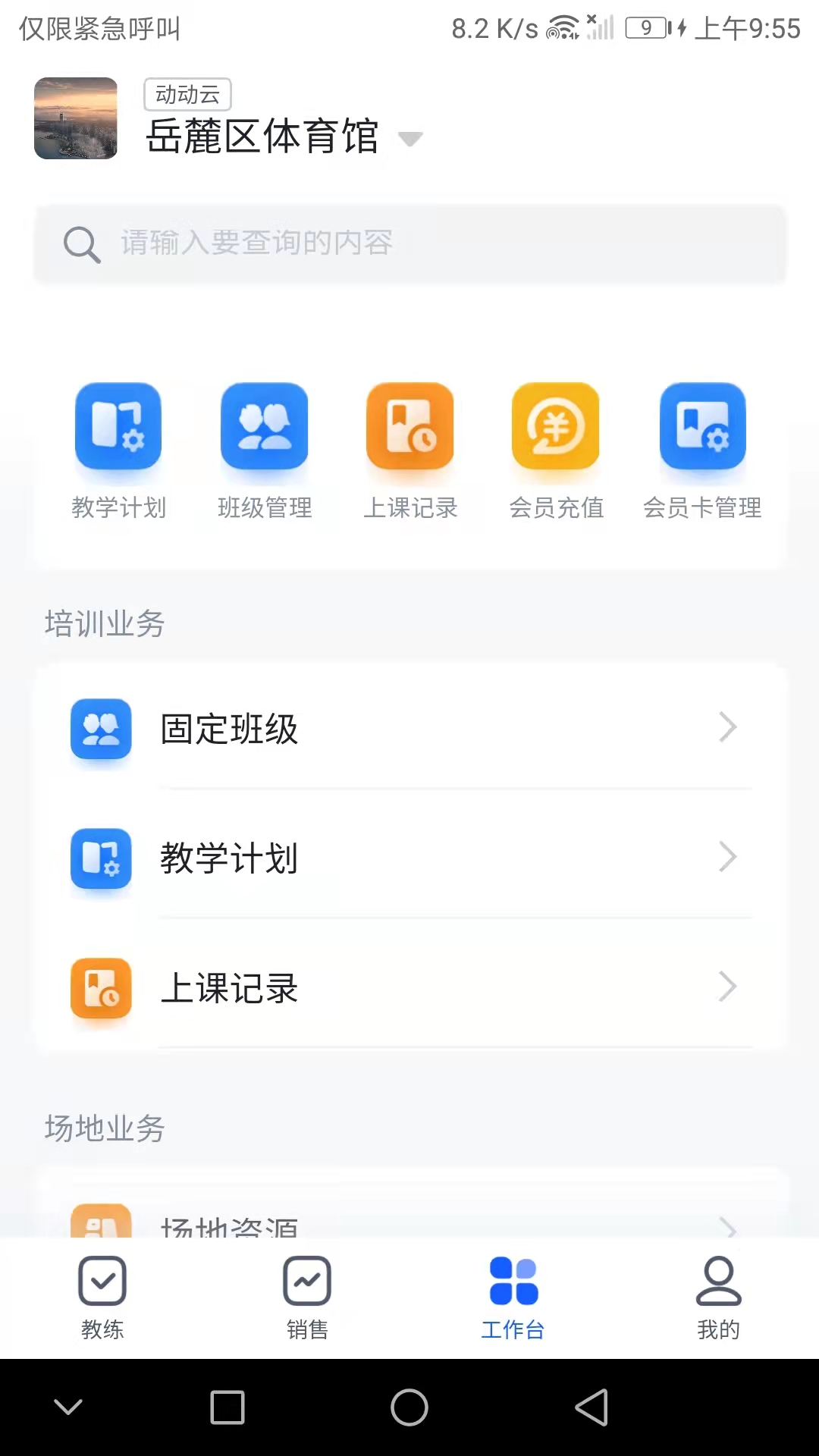819x1456 pixels.
Task: Open the 场地资源 row
Action: pos(409,1221)
